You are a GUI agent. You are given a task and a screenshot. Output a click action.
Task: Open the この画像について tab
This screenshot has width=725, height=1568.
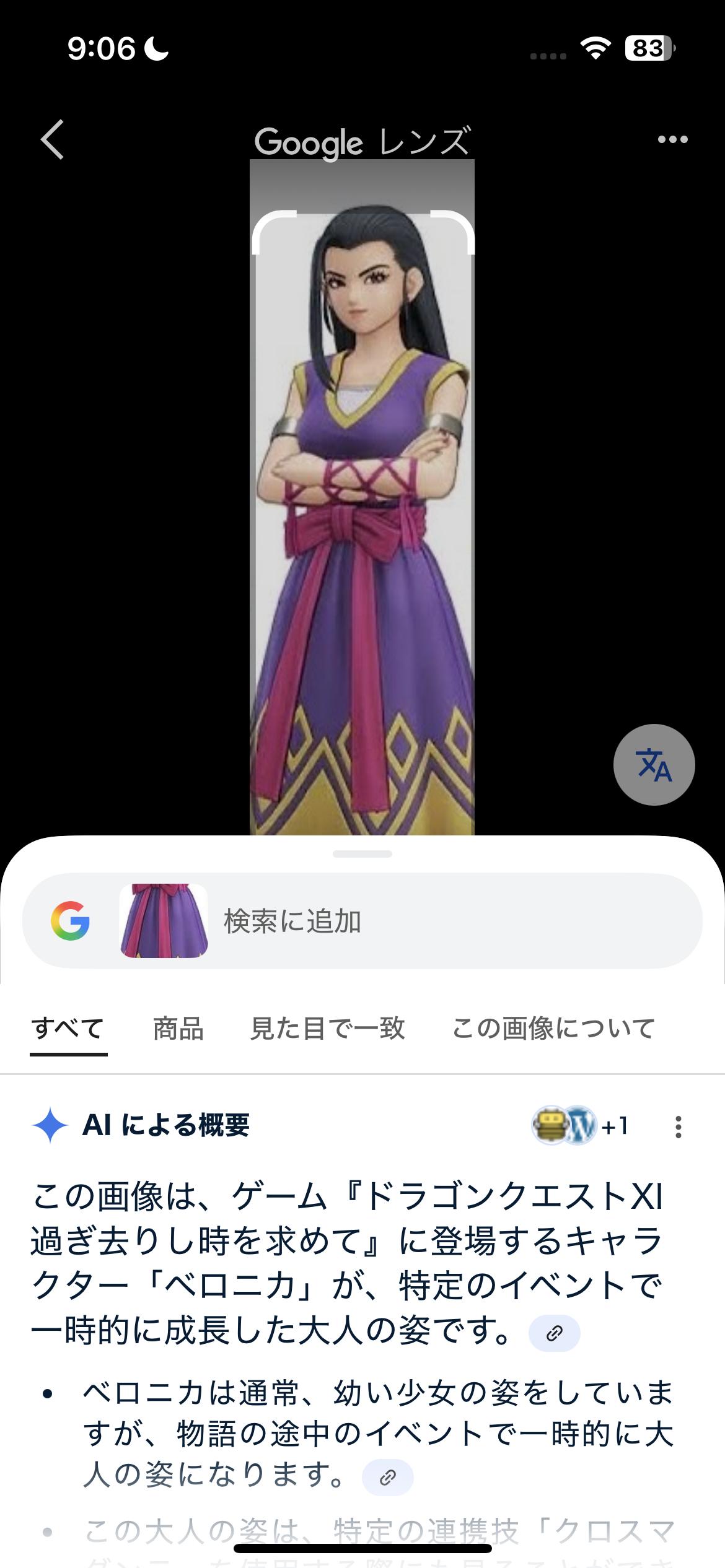tap(553, 1029)
